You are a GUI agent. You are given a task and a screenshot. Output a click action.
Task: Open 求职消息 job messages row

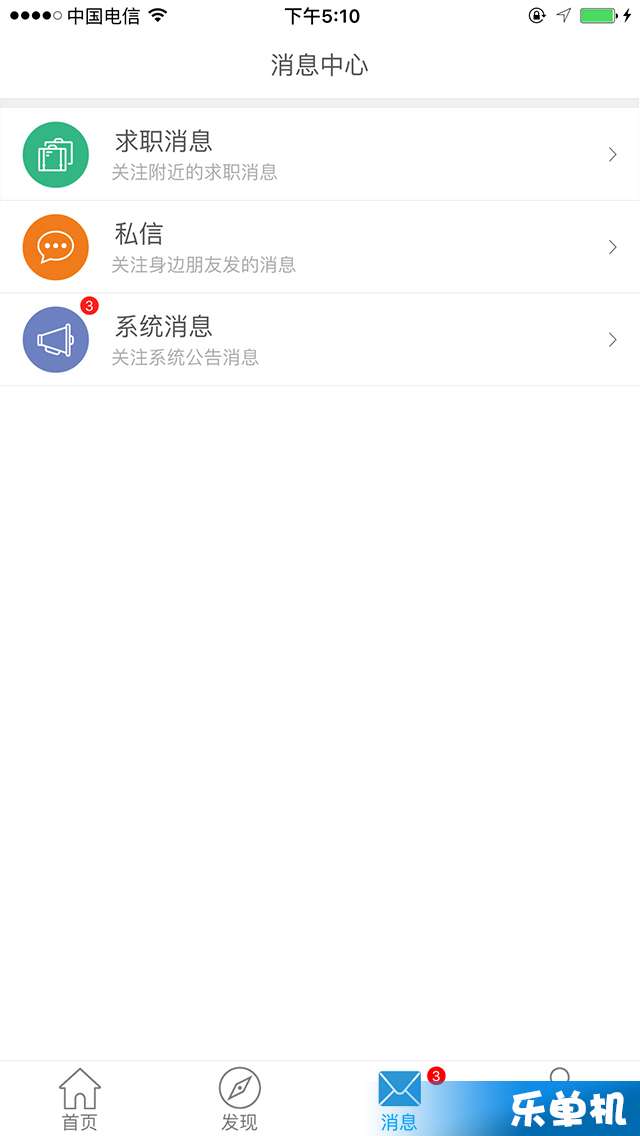point(320,154)
